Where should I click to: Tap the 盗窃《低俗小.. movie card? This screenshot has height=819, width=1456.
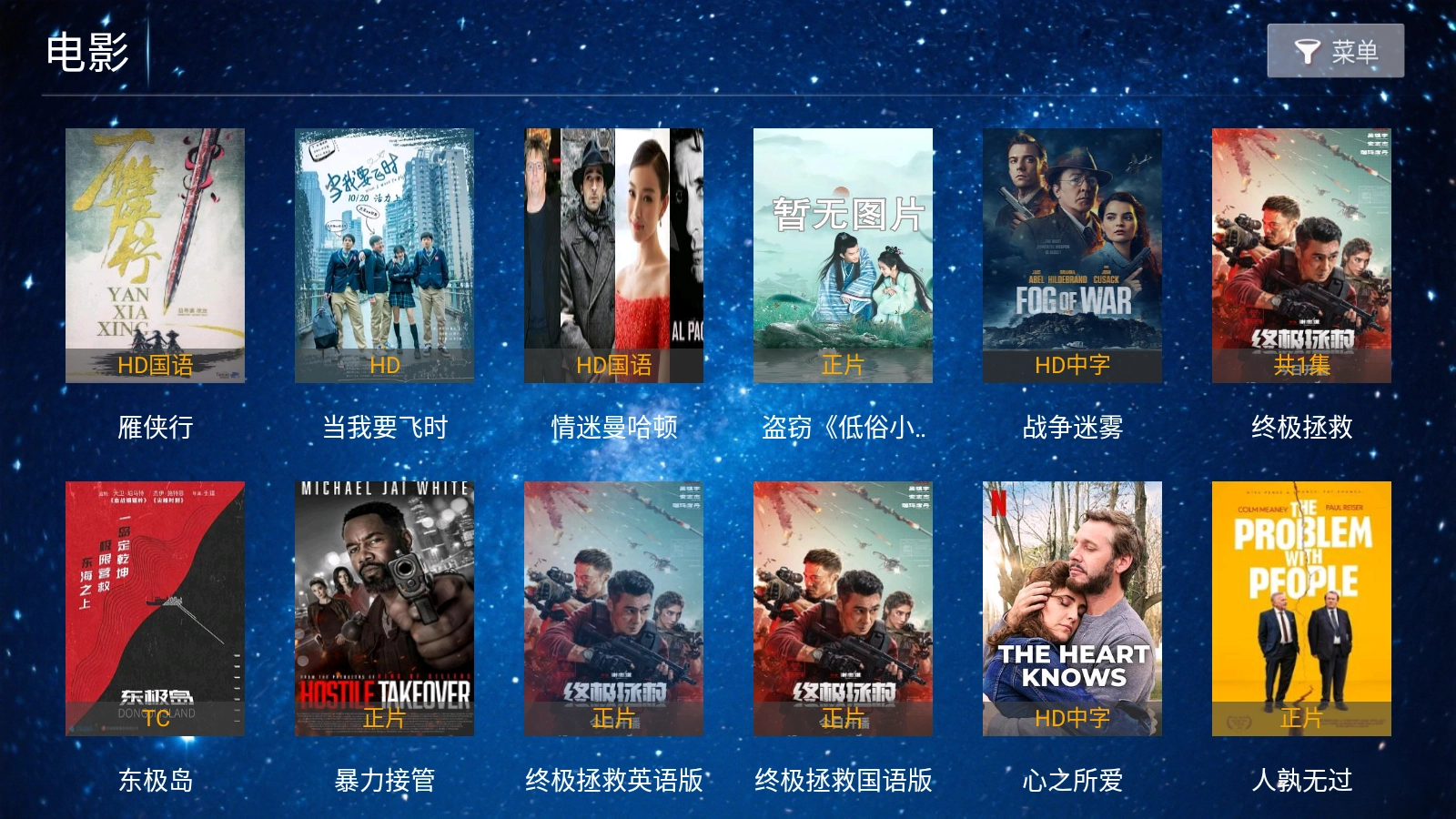843,255
